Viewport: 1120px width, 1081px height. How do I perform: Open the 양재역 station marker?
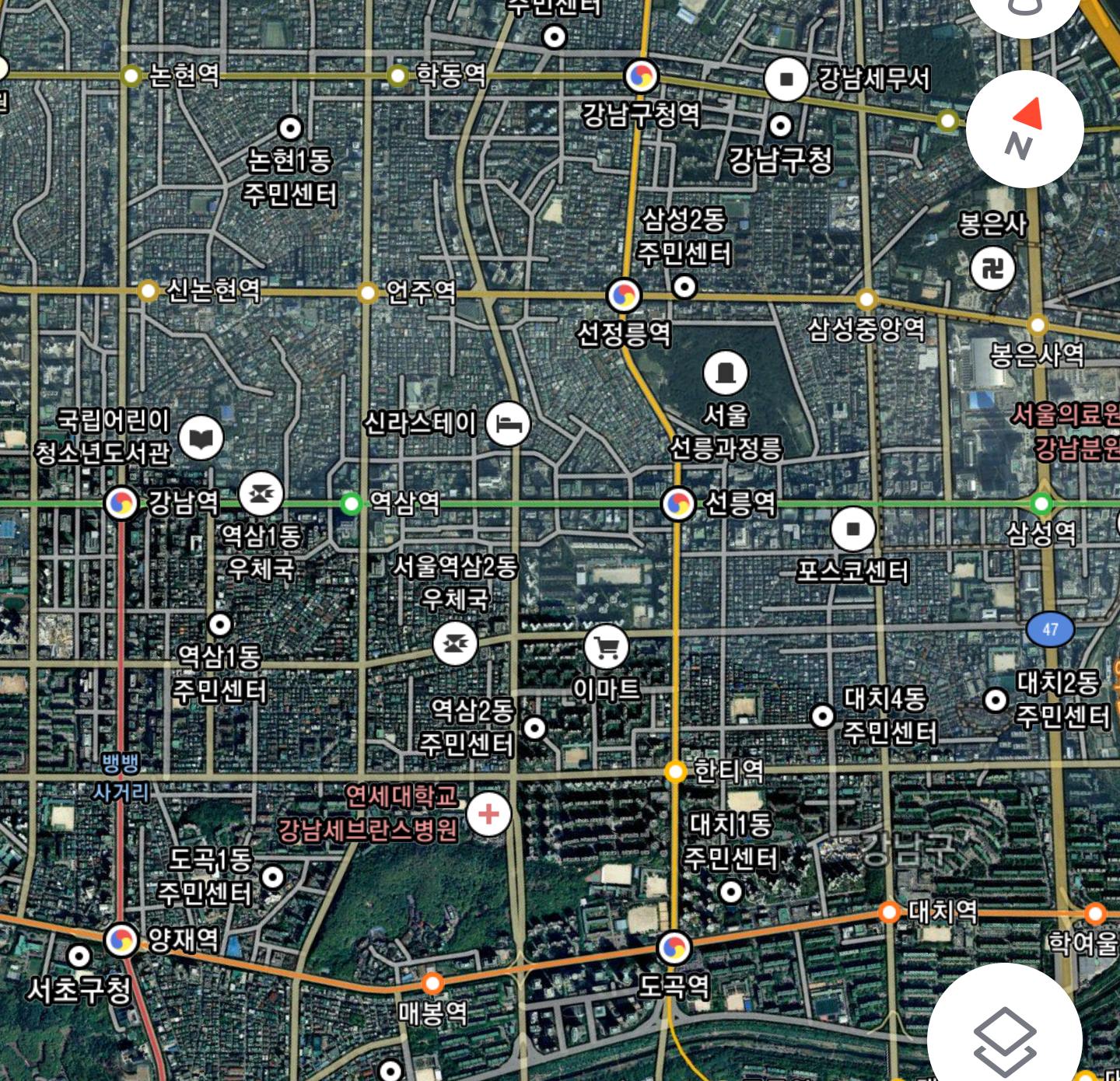coord(121,940)
